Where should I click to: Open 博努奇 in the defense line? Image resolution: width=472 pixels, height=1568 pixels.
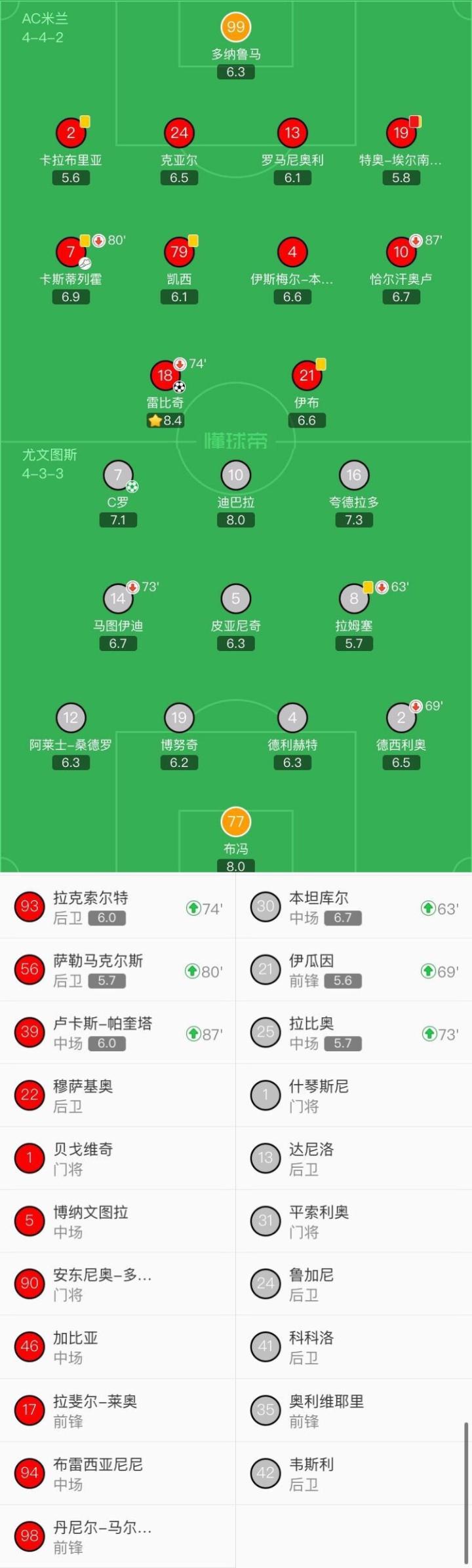click(179, 737)
